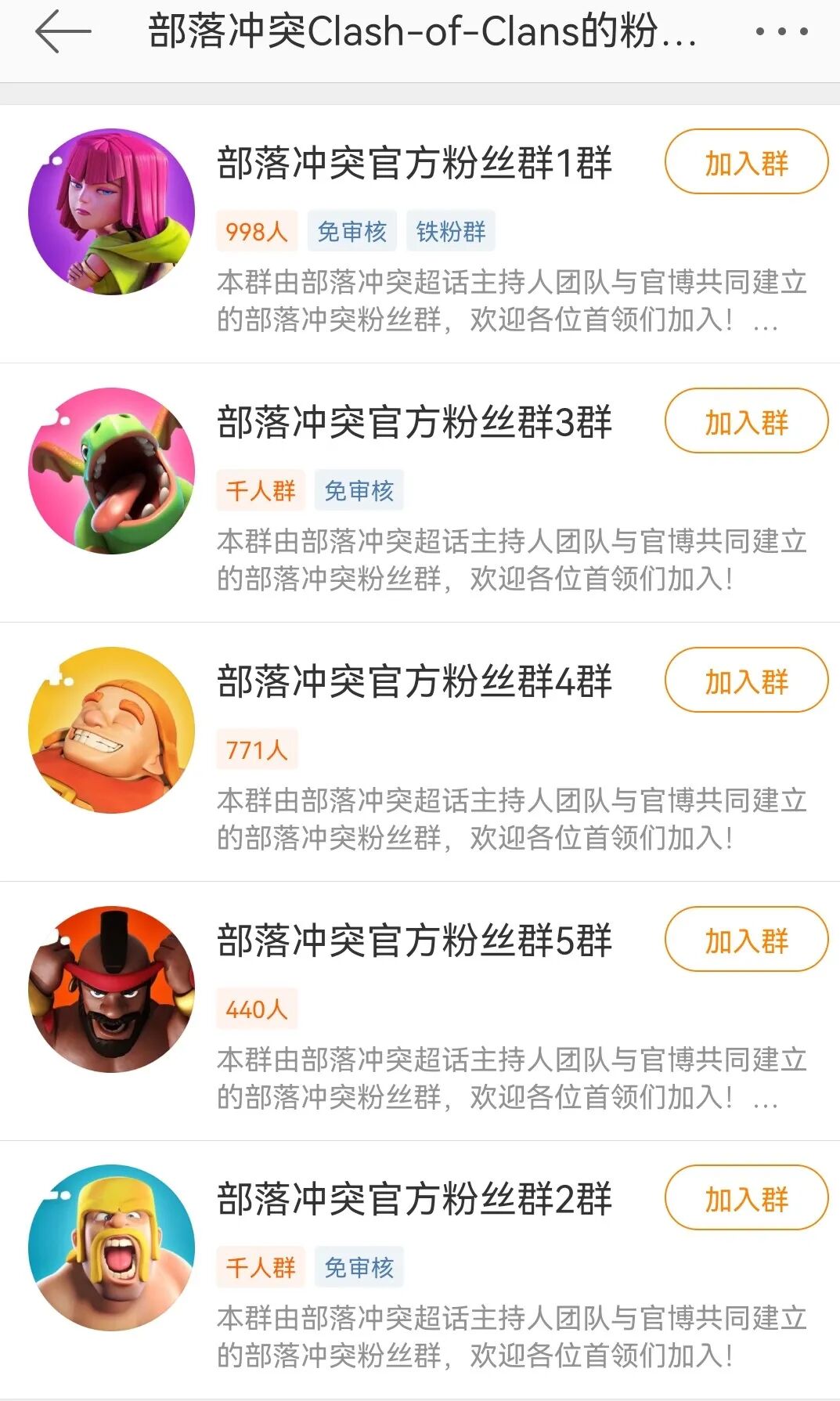Screen dimensions: 840x1401
Task: View the 粉丝群3群 group row
Action: [414, 423]
